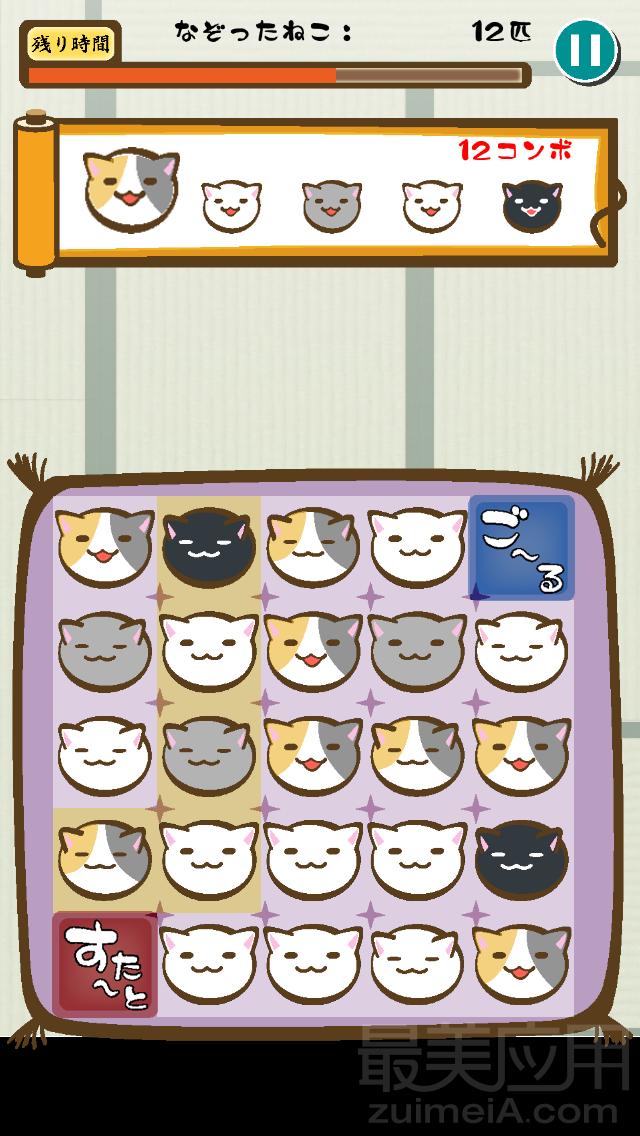Select the calico cat directly above すた〜と tile
This screenshot has width=640, height=1136.
(x=105, y=859)
